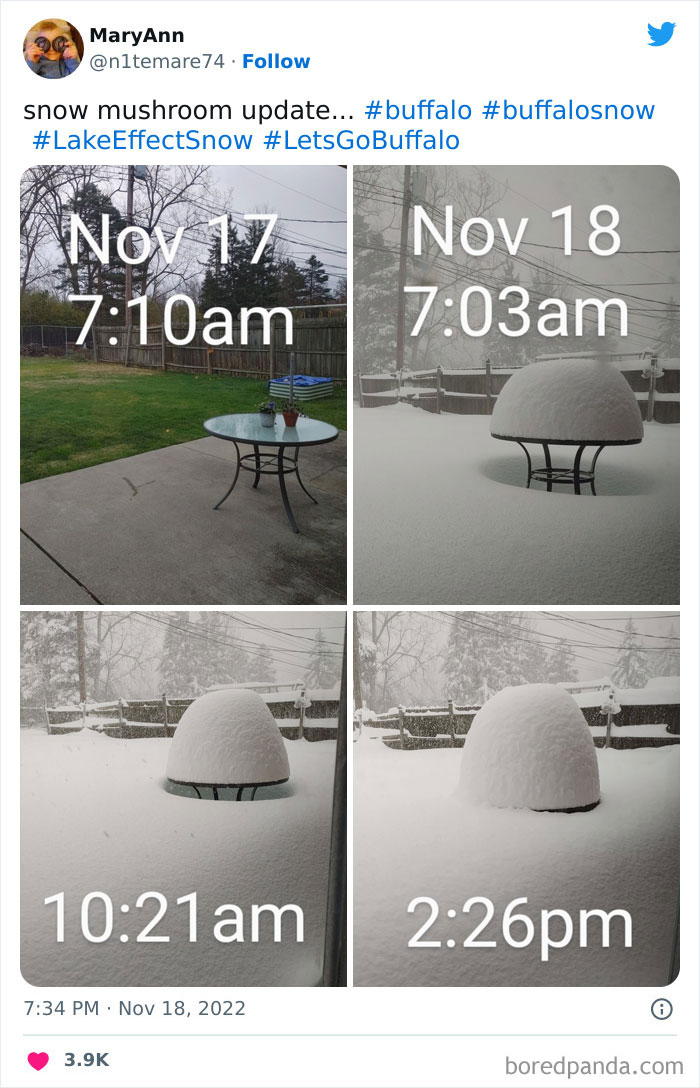Select the #LetsGoBuffalo hashtag

click(361, 140)
